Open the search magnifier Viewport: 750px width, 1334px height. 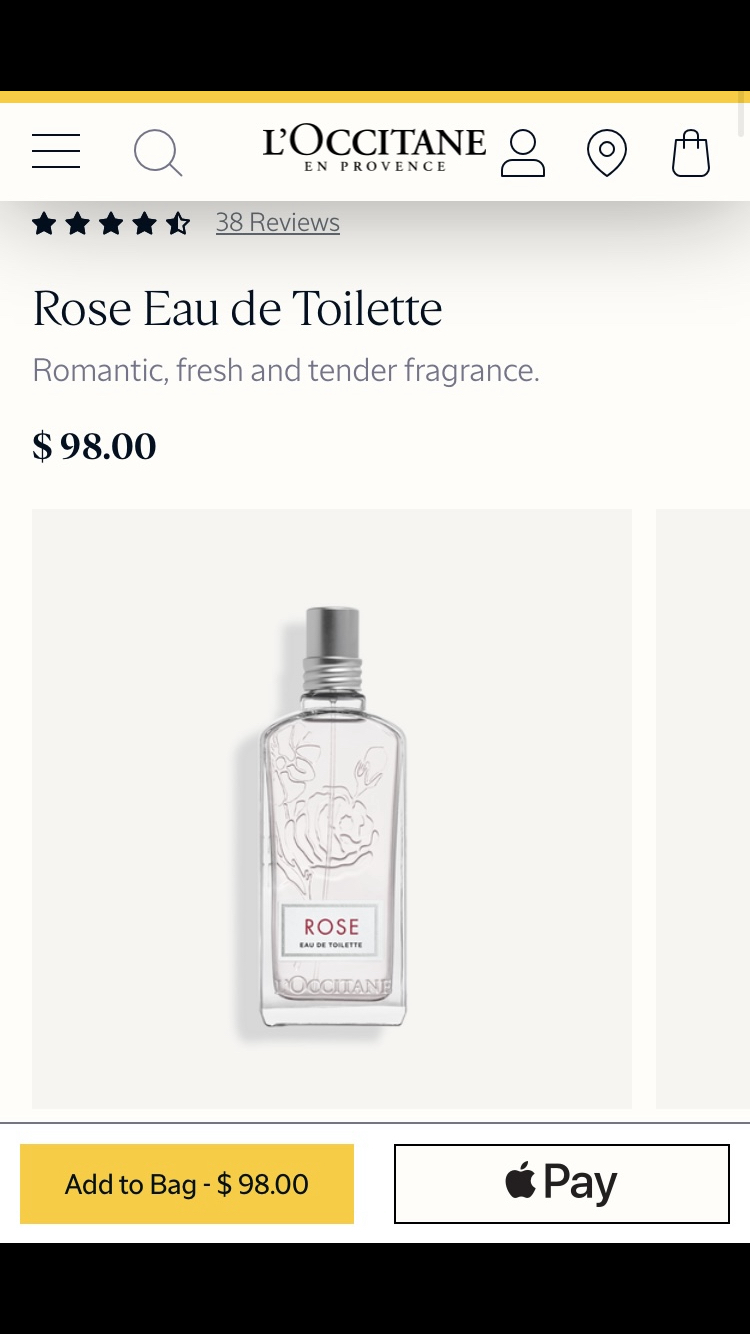tap(157, 153)
